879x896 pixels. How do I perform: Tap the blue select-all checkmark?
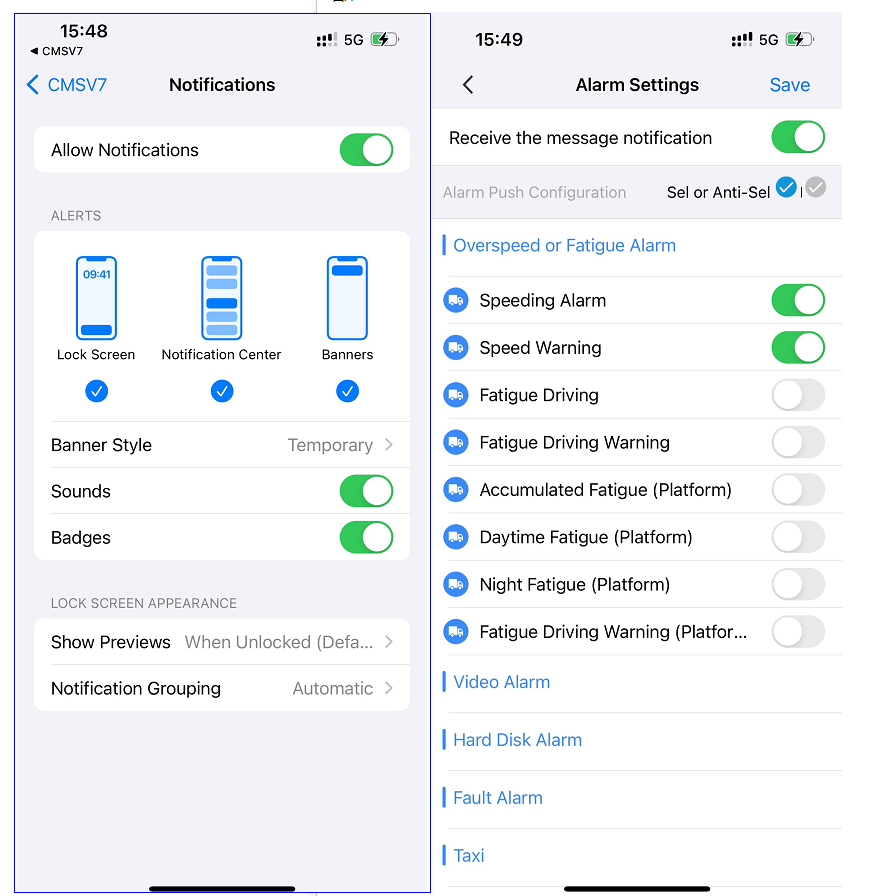[x=786, y=187]
